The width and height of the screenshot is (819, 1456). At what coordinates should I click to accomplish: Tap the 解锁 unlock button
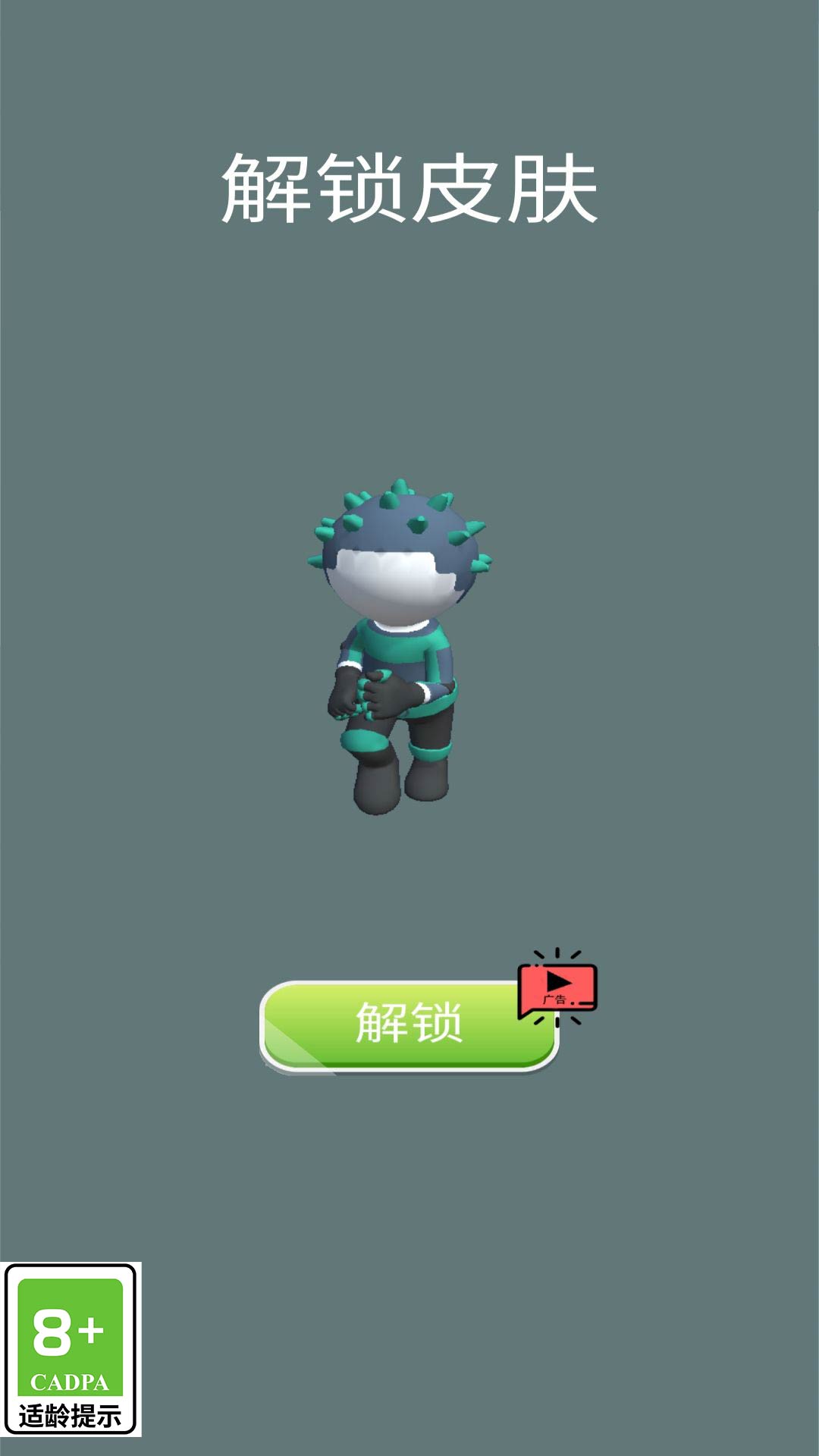pyautogui.click(x=409, y=1024)
